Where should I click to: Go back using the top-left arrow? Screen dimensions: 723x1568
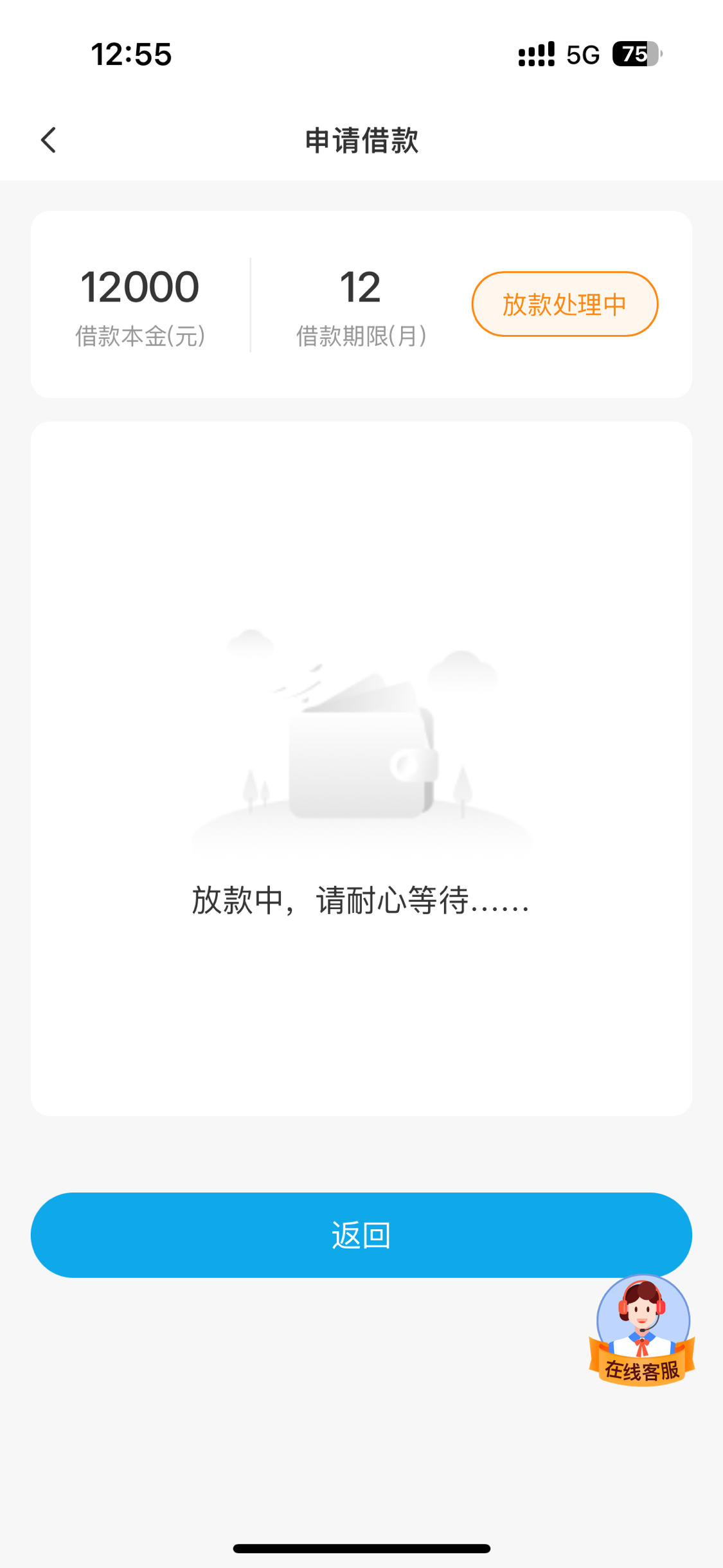pos(49,140)
